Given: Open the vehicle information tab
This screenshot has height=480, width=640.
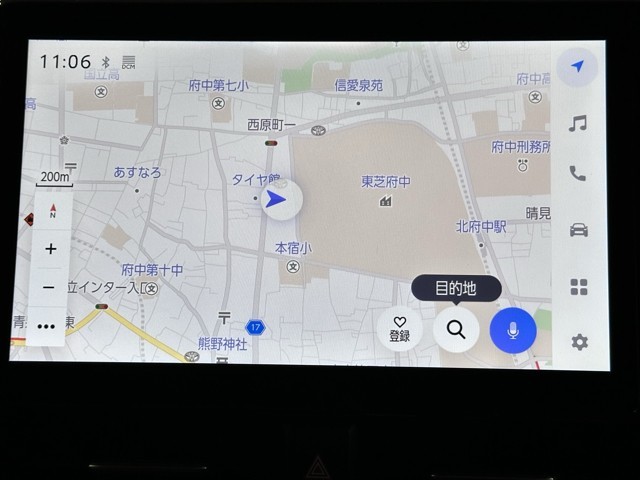Looking at the screenshot, I should pos(577,230).
